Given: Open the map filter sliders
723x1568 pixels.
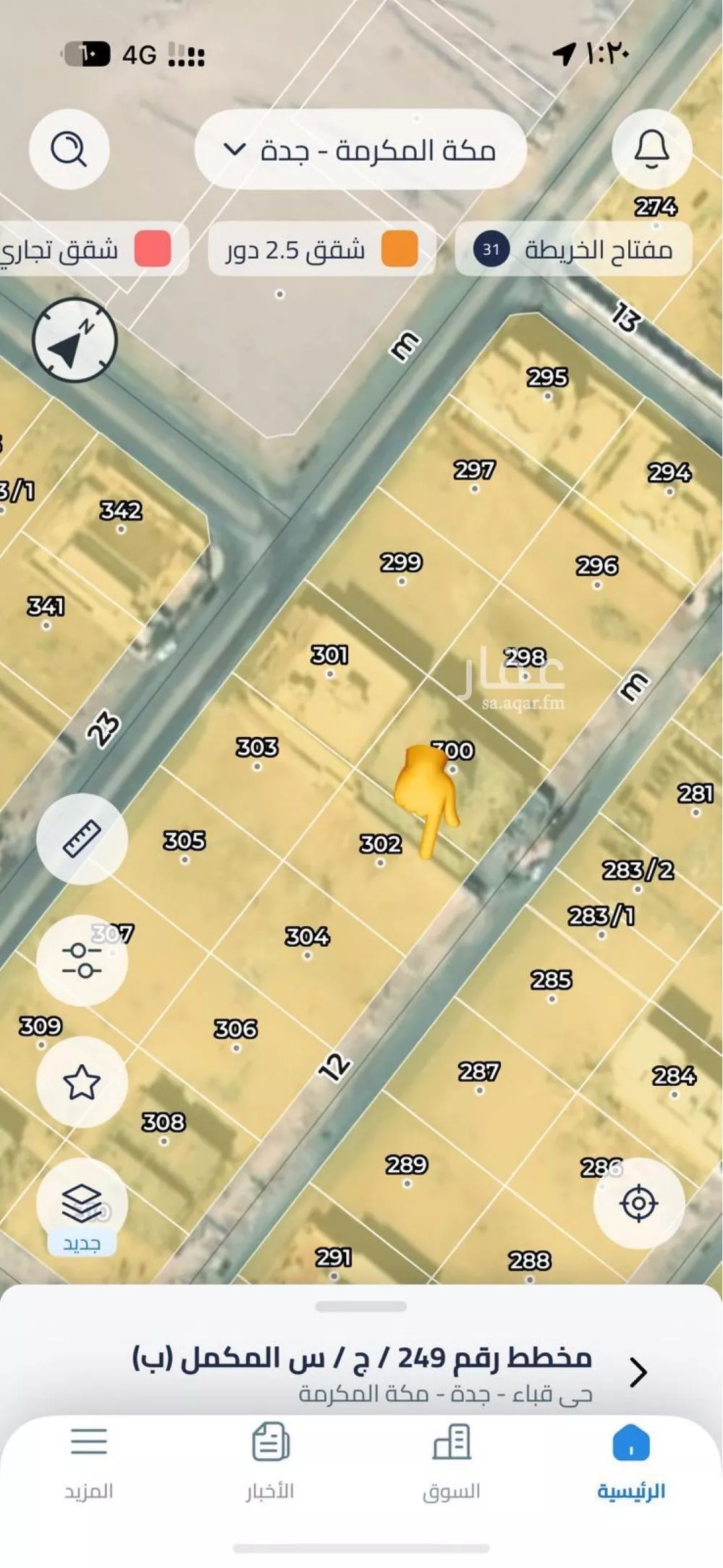Looking at the screenshot, I should click(82, 961).
